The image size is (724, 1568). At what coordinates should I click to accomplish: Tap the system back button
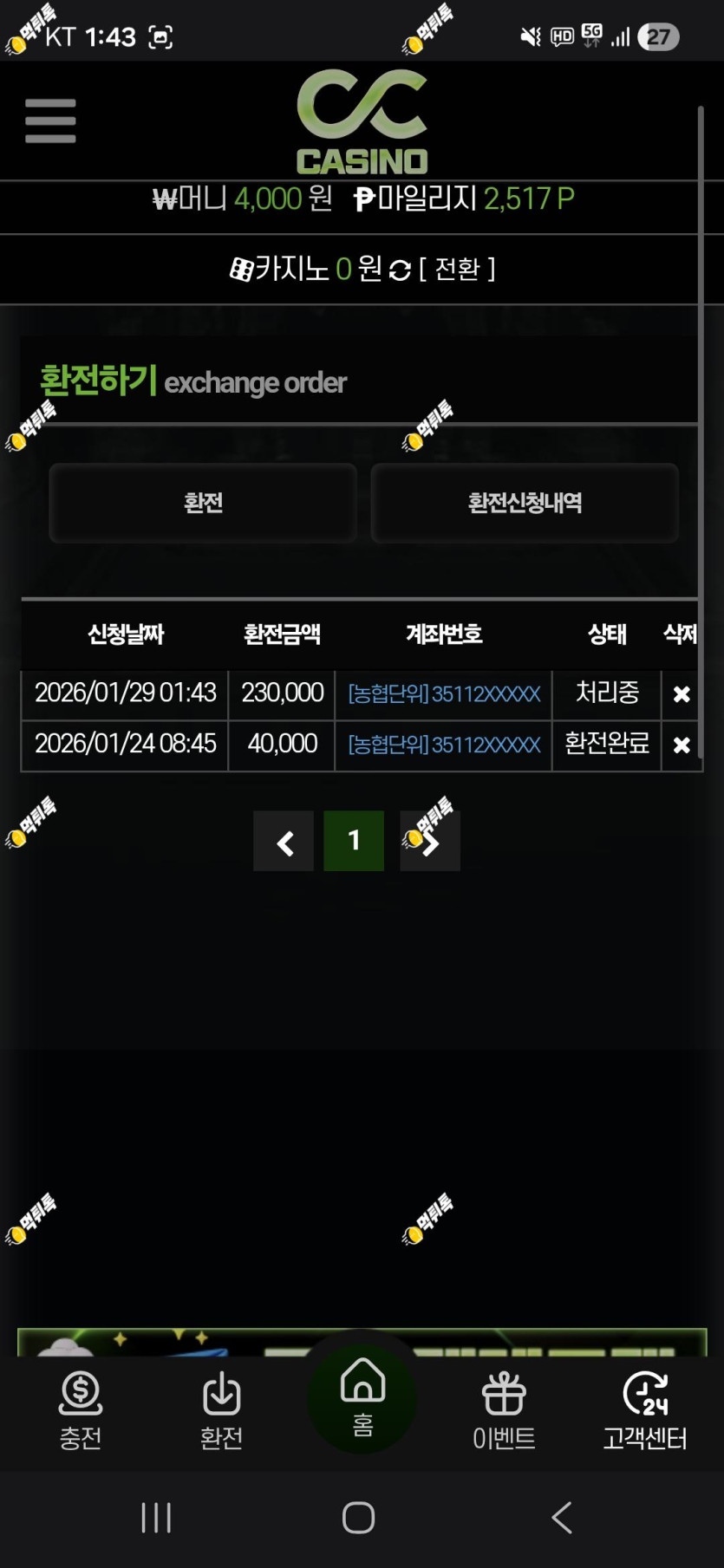tap(562, 1518)
